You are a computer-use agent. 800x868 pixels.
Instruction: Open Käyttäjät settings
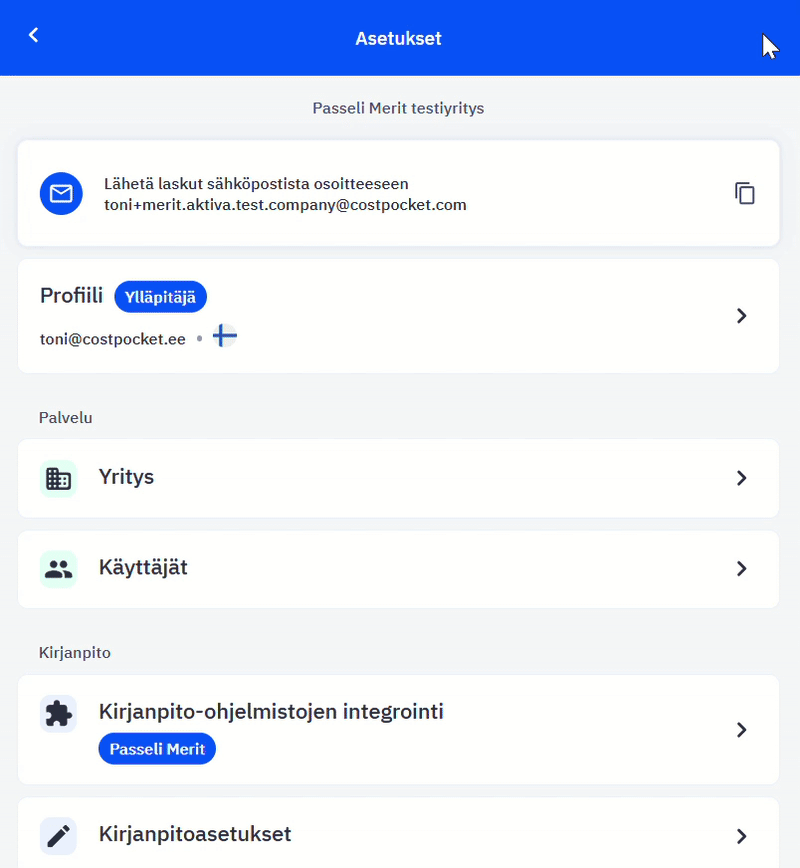click(398, 569)
